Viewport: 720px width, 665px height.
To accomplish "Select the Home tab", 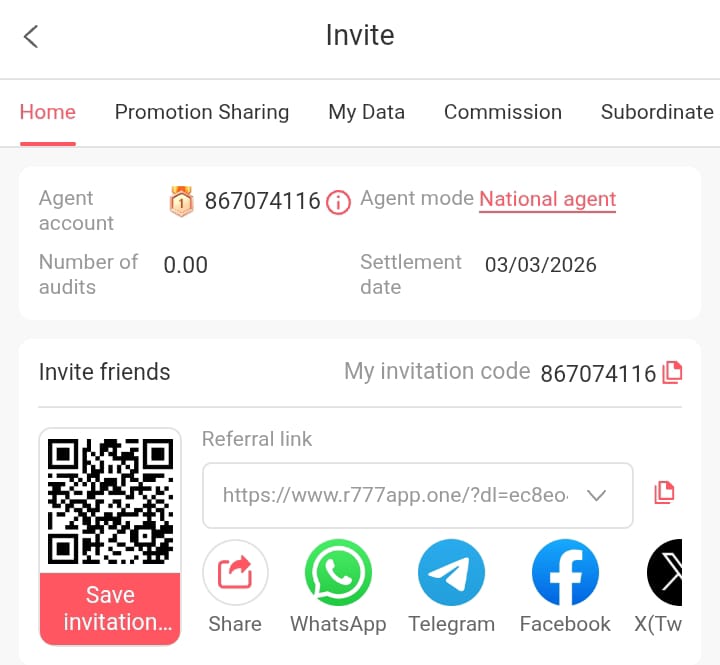I will tap(48, 112).
